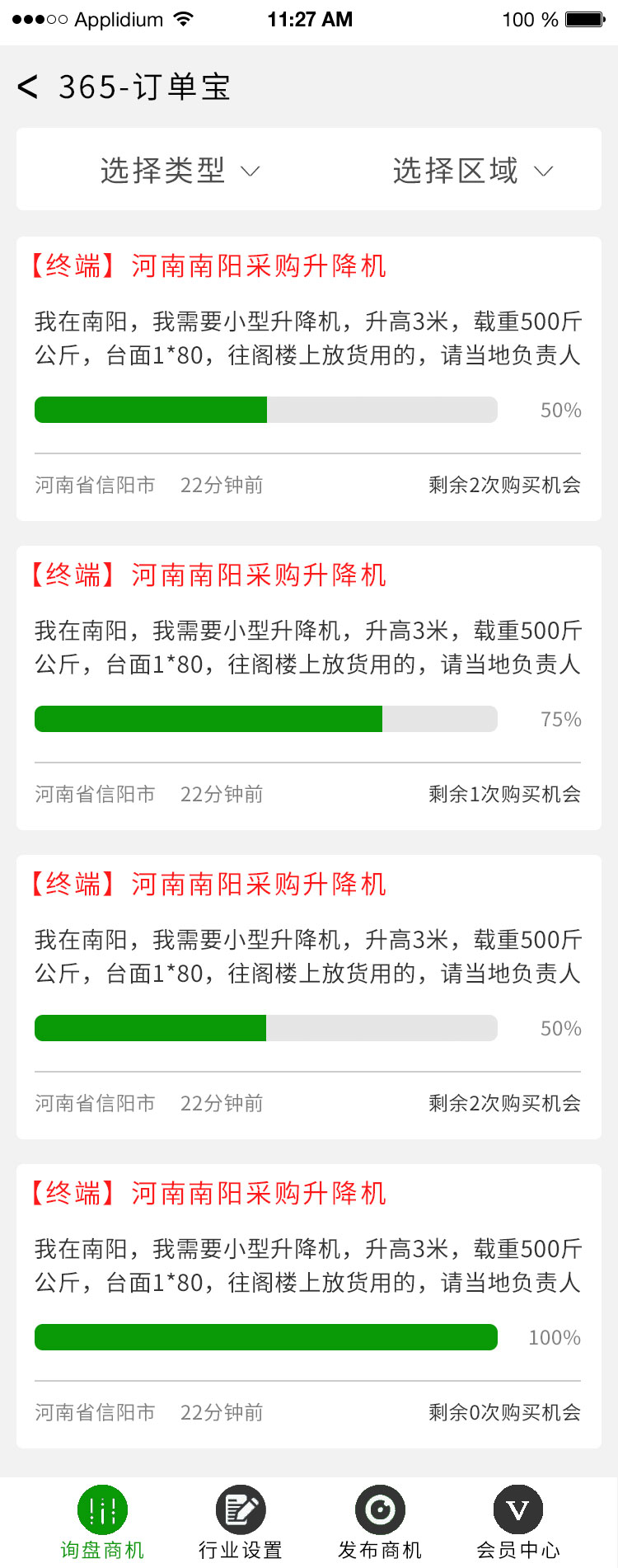Expand the 选择区域 dropdown

tap(472, 171)
